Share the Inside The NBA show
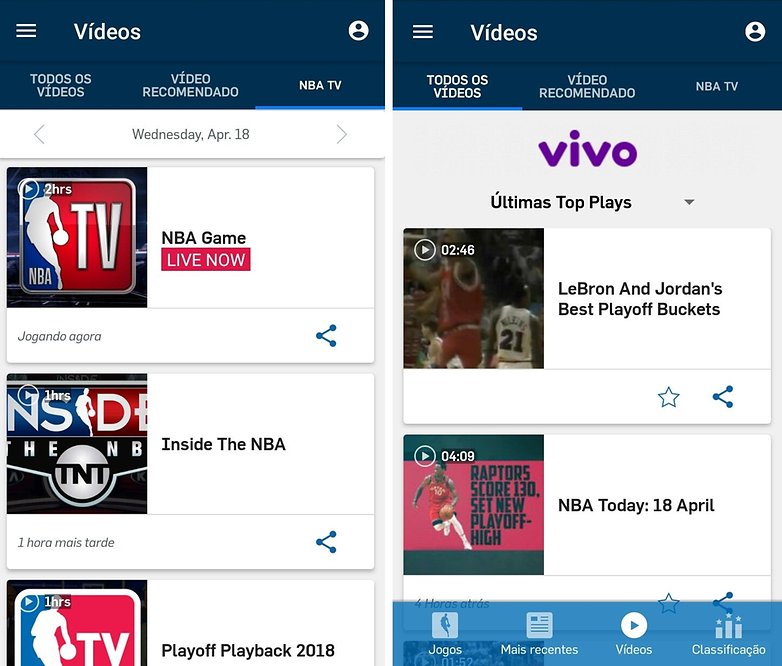This screenshot has width=782, height=666. [x=326, y=542]
